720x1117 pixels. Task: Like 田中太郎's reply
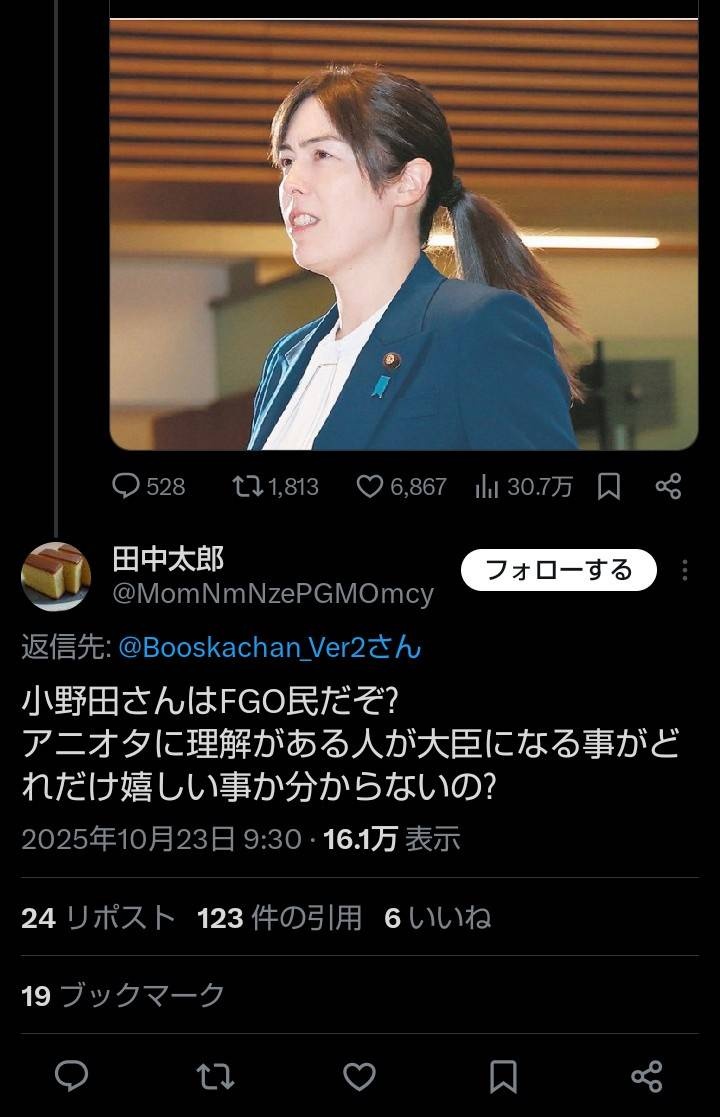(359, 1076)
